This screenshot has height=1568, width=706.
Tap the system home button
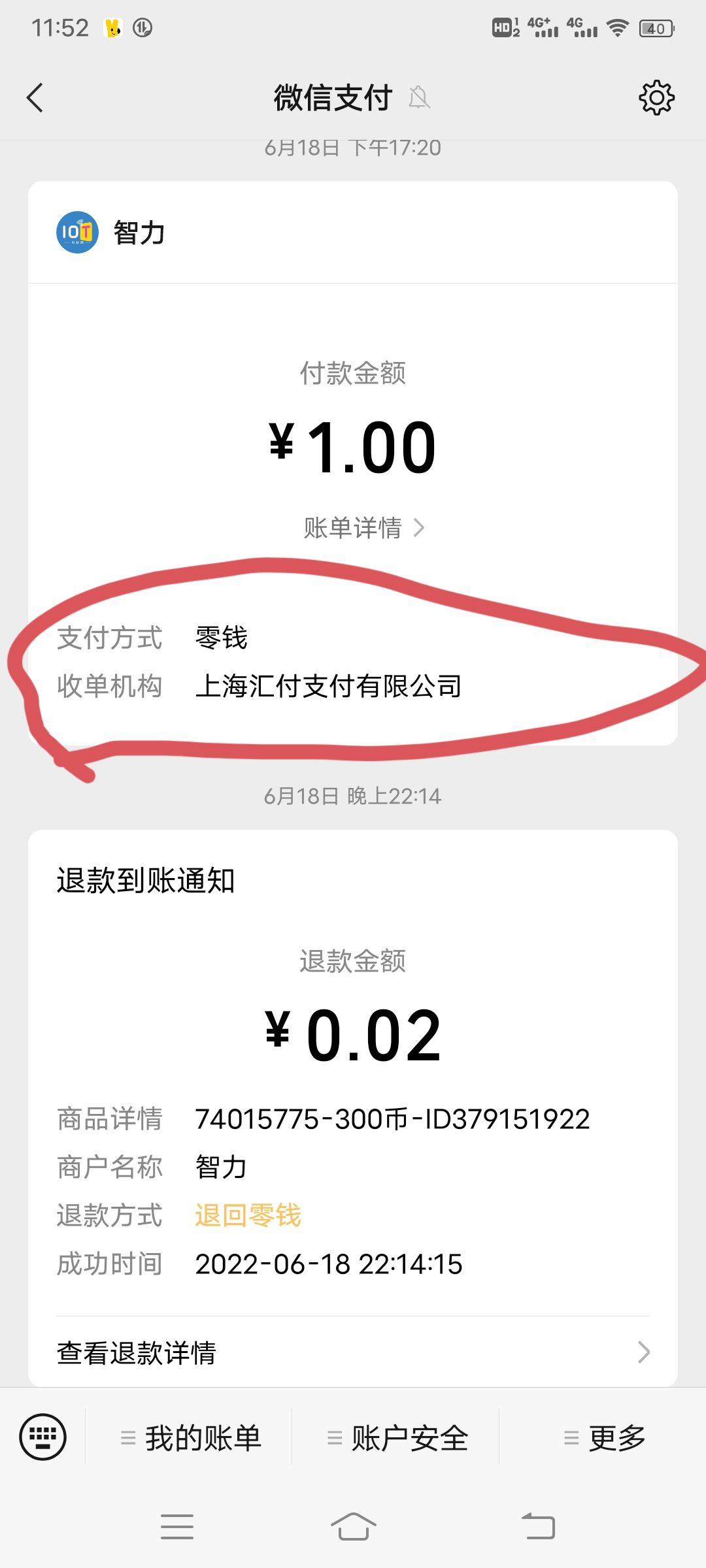click(x=353, y=1526)
